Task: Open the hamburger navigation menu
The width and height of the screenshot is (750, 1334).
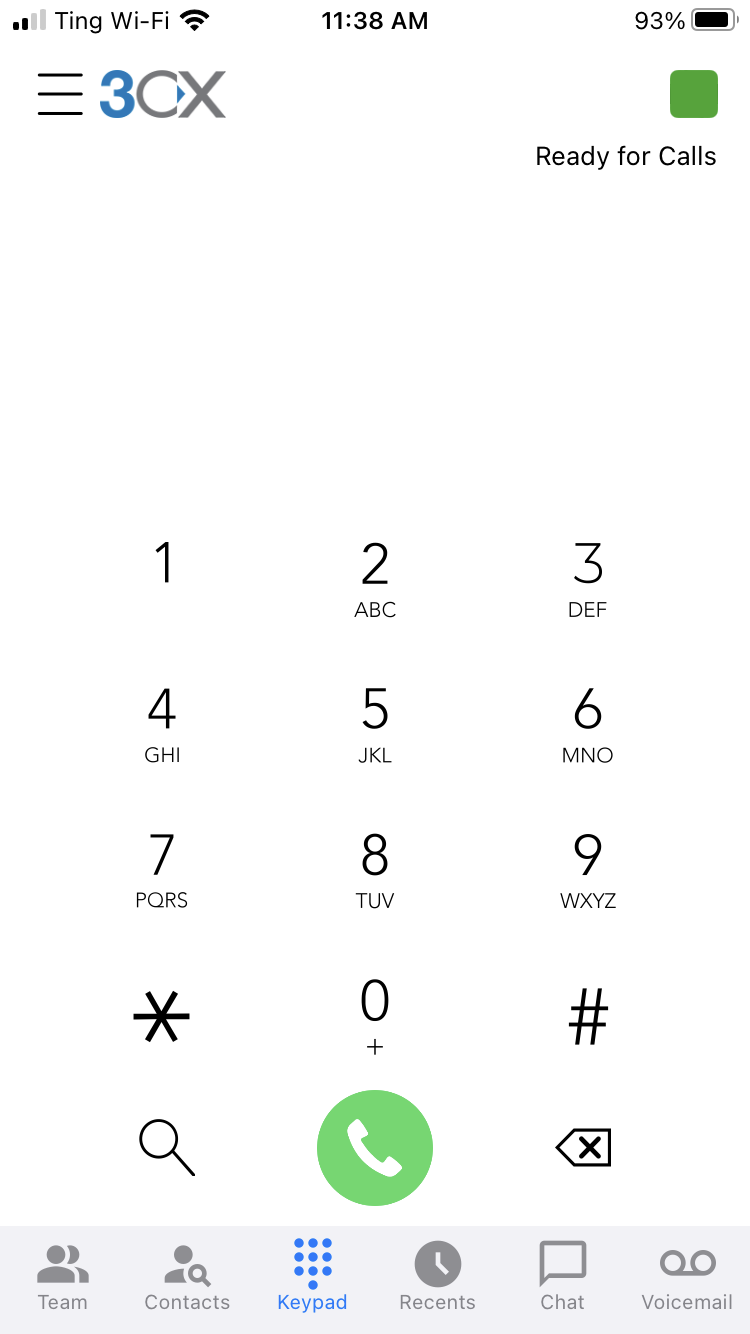Action: coord(60,94)
